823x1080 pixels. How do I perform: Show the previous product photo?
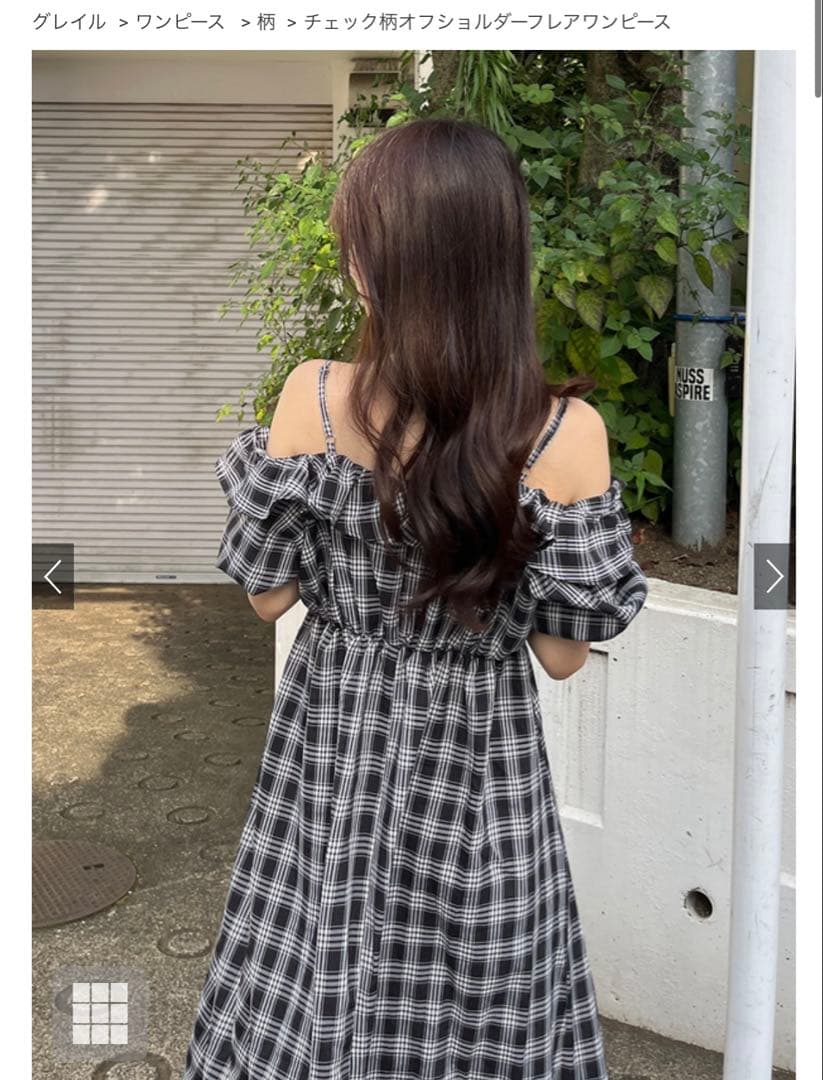coord(53,576)
